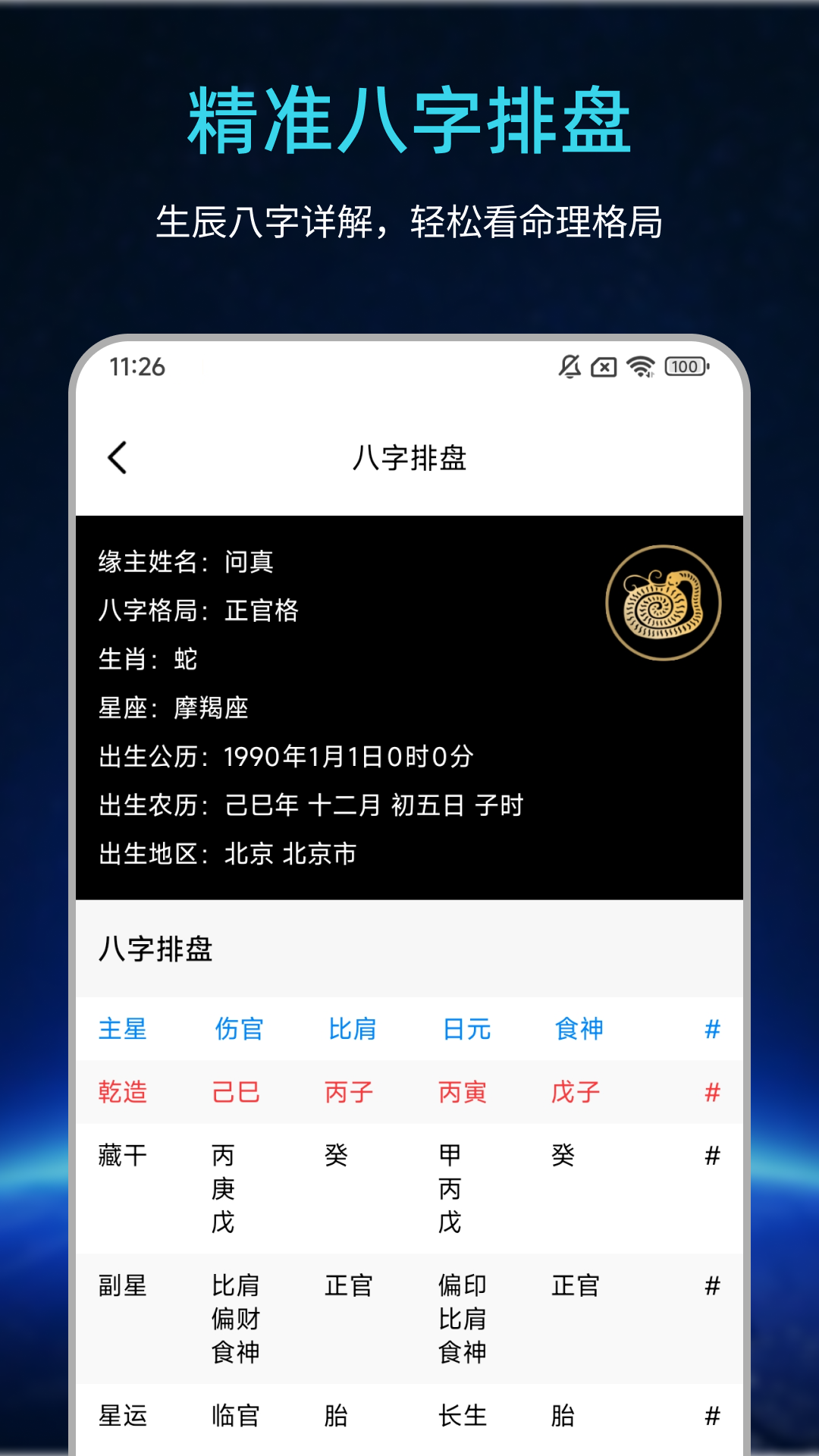This screenshot has width=819, height=1456.
Task: Tap the 己巳 pillar value
Action: [237, 1093]
